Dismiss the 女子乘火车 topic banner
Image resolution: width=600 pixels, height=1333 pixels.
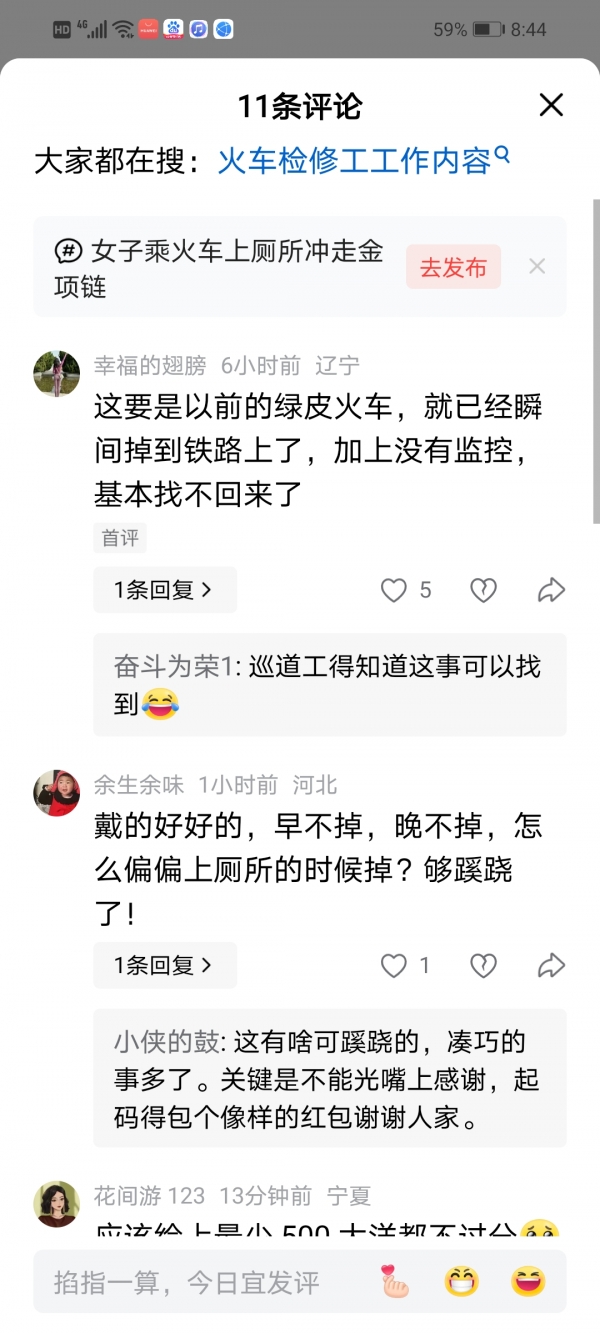pos(537,266)
